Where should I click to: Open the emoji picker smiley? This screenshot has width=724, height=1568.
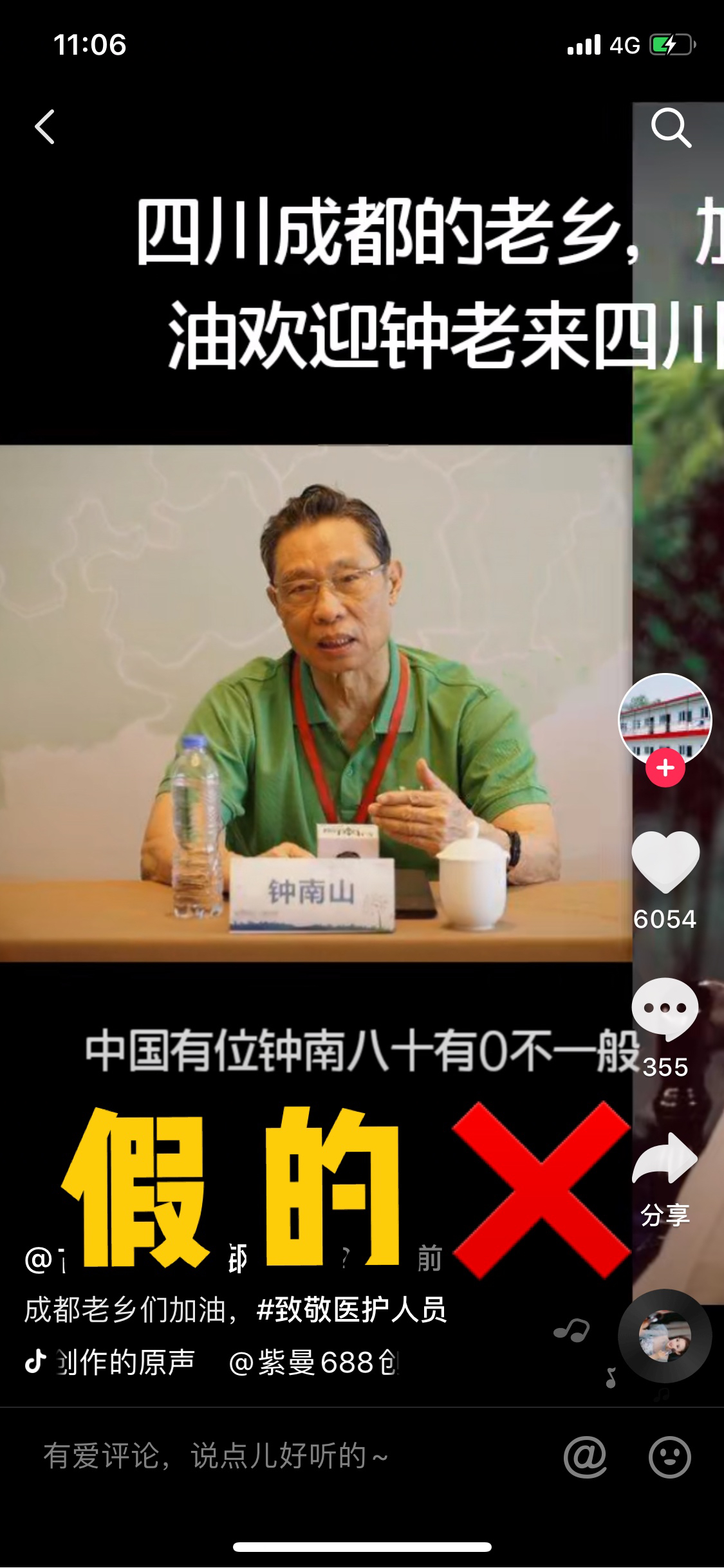[x=669, y=1457]
